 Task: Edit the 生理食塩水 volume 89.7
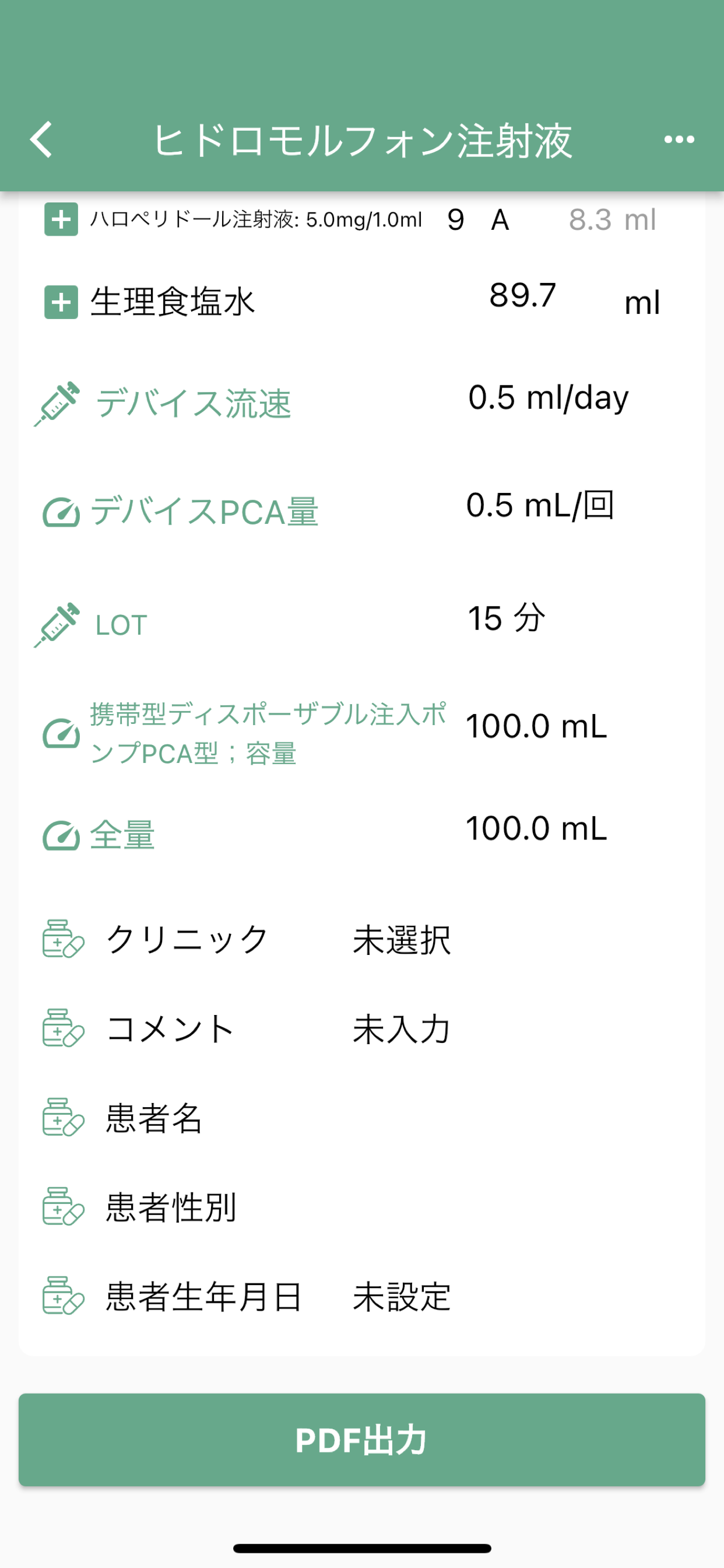tap(523, 296)
